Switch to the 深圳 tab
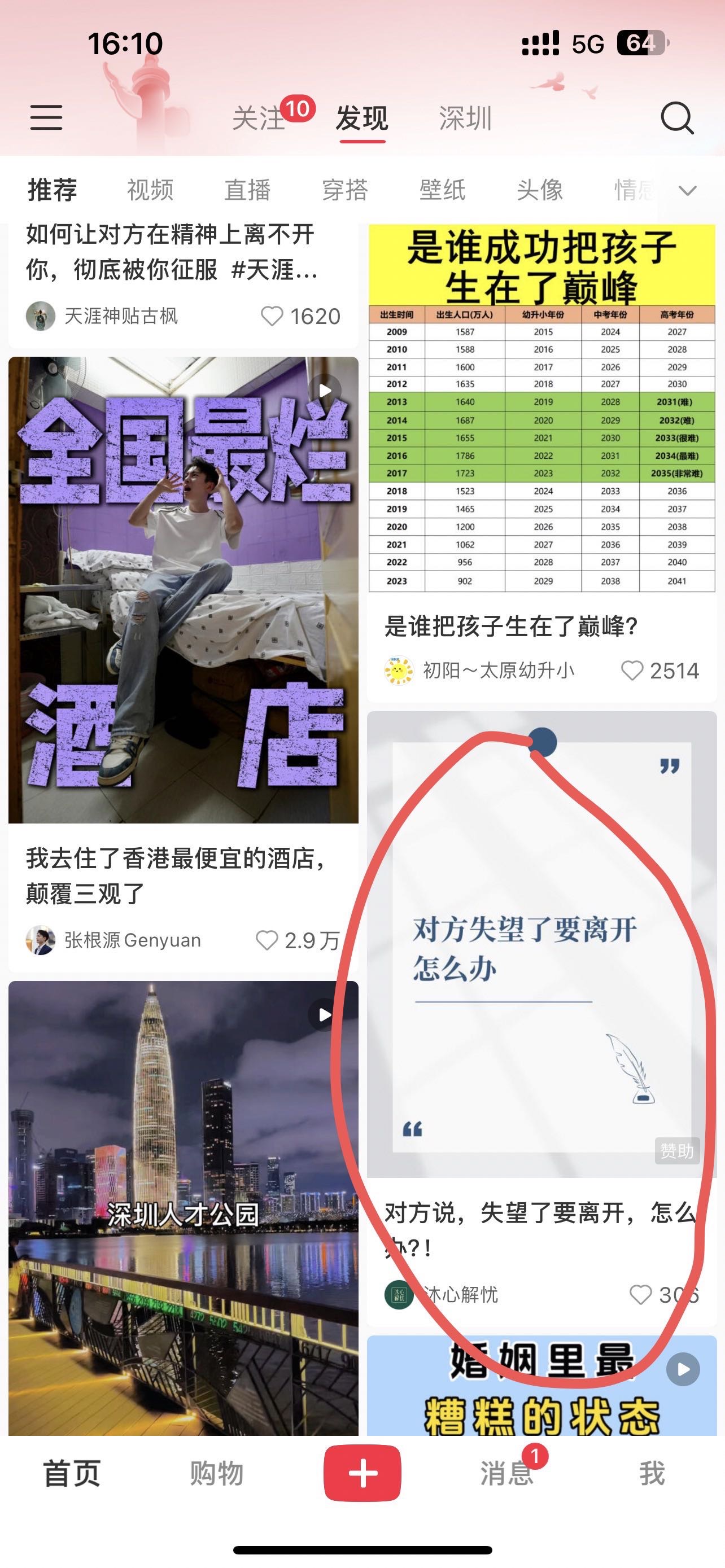 pyautogui.click(x=465, y=118)
